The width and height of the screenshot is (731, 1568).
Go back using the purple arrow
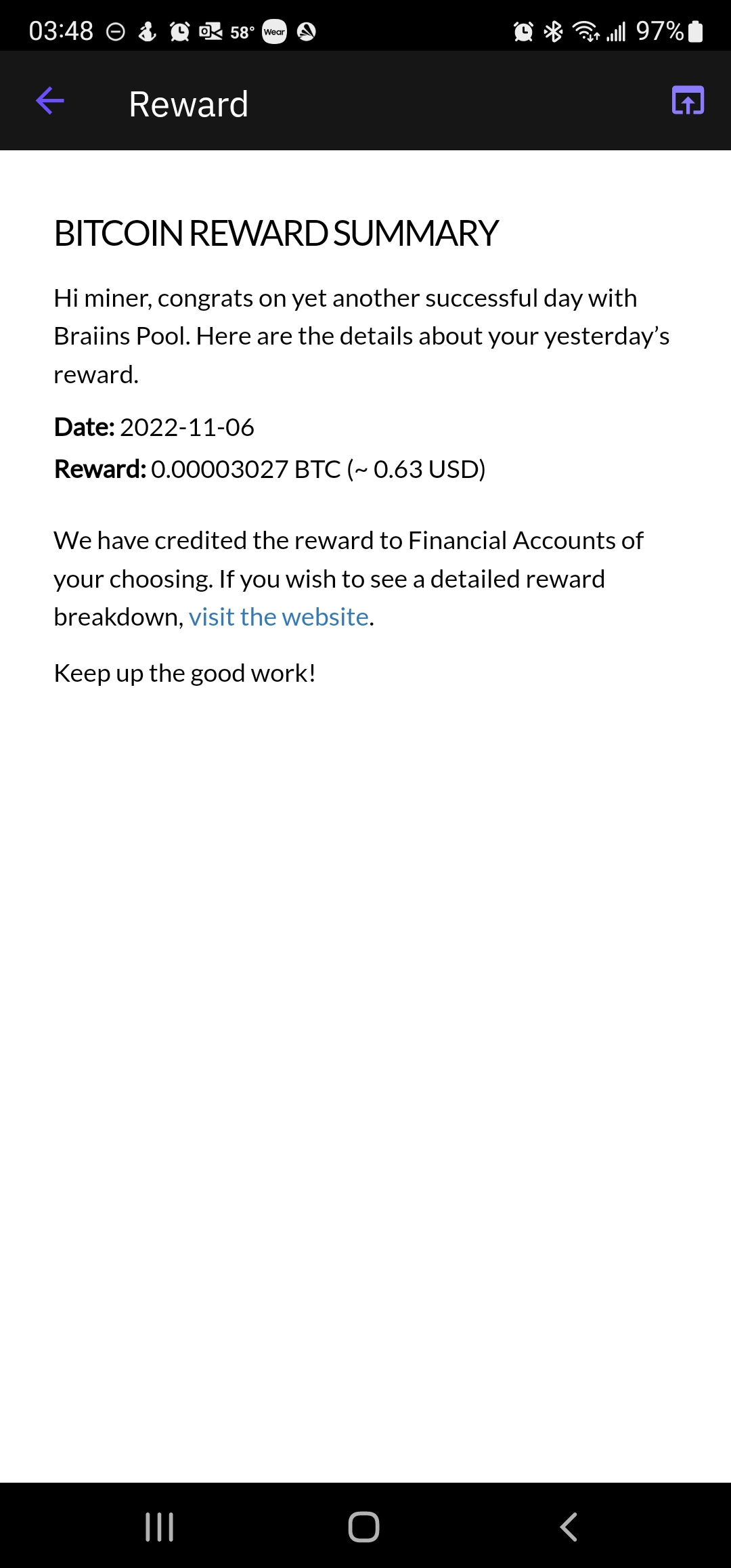click(x=50, y=102)
